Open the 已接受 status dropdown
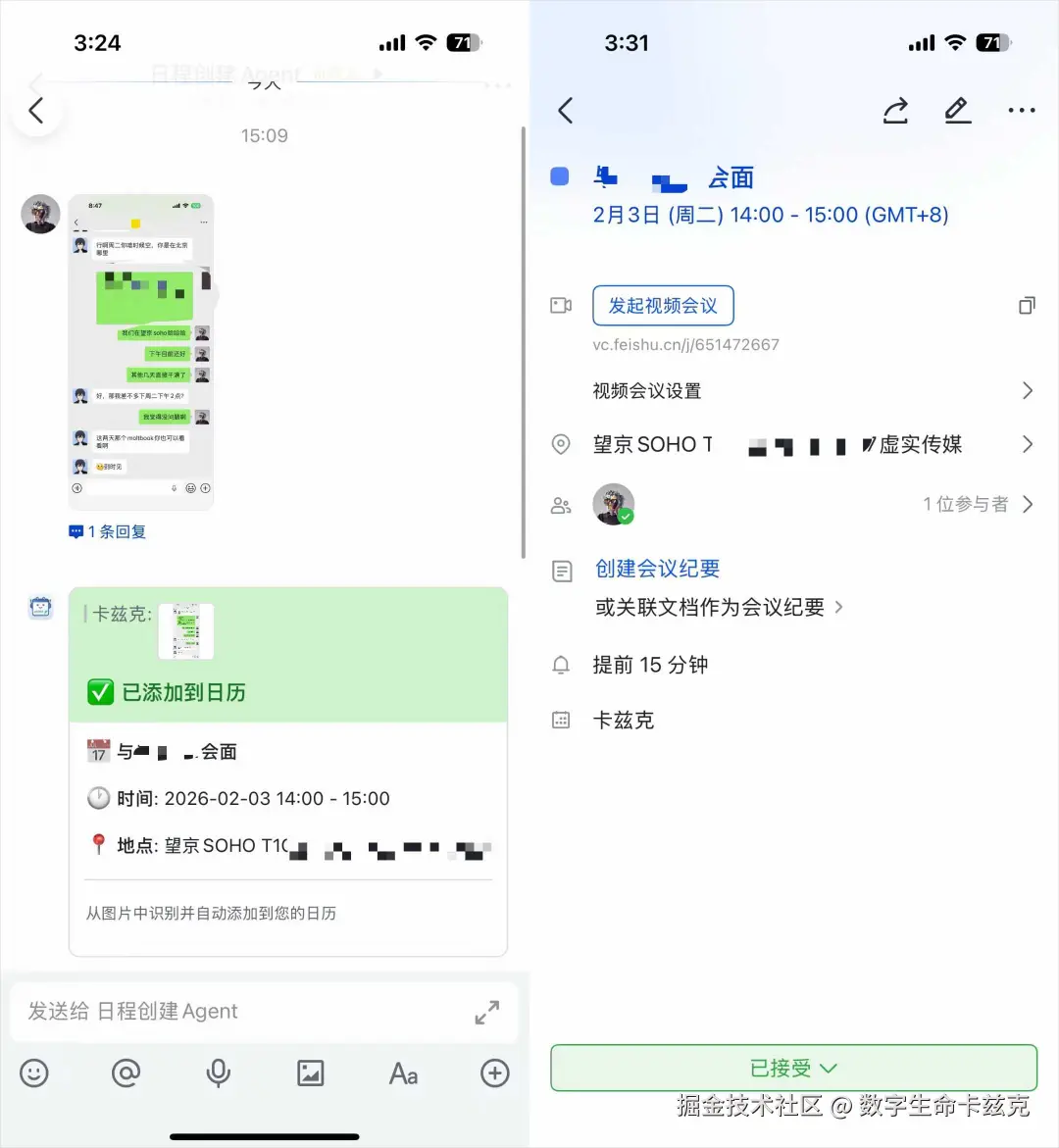Image resolution: width=1059 pixels, height=1148 pixels. 792,1069
